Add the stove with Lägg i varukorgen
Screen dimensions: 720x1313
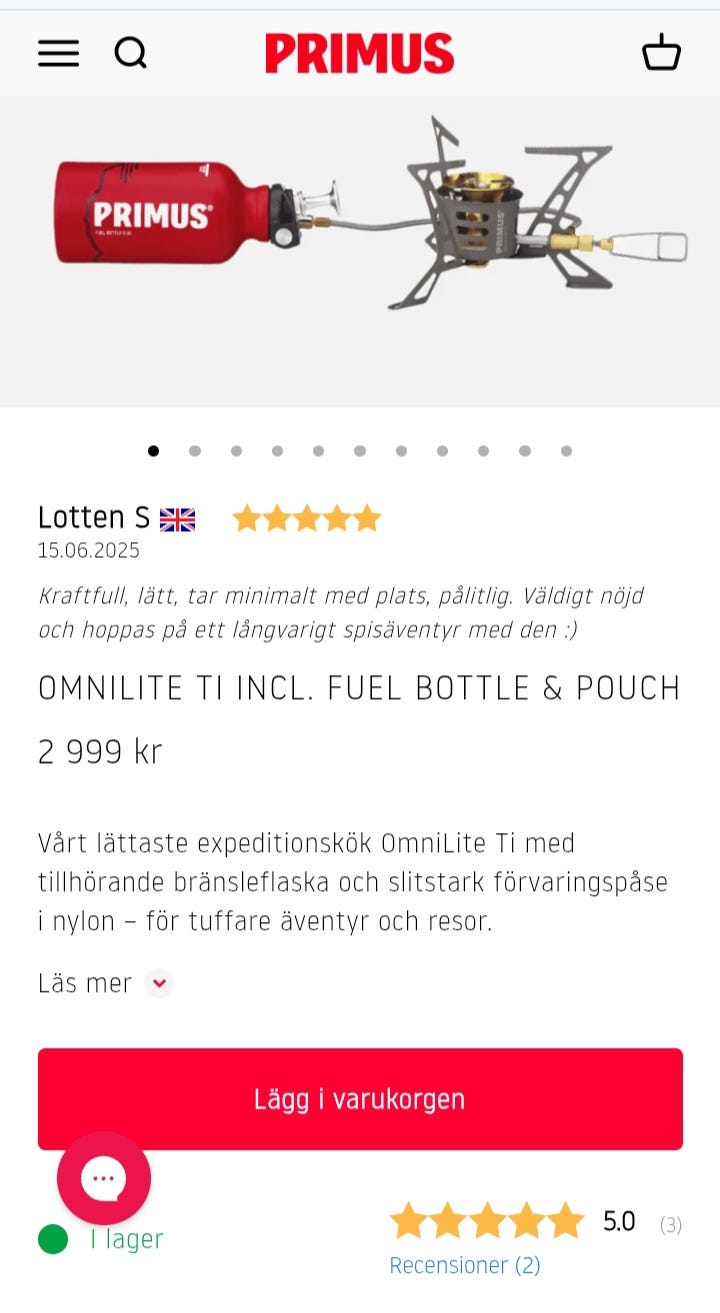360,1099
